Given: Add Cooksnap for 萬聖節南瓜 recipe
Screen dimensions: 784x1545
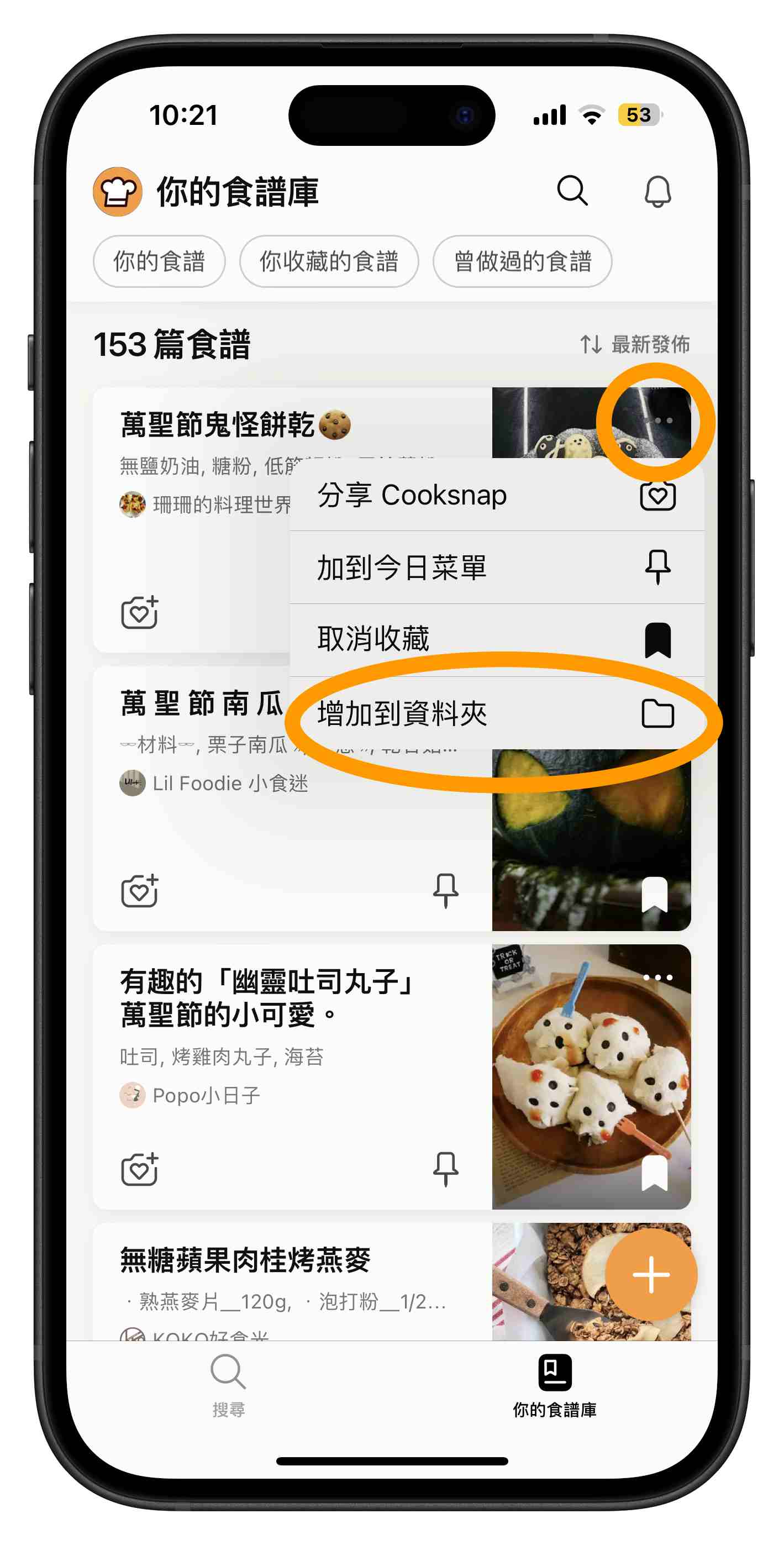Looking at the screenshot, I should pyautogui.click(x=140, y=891).
